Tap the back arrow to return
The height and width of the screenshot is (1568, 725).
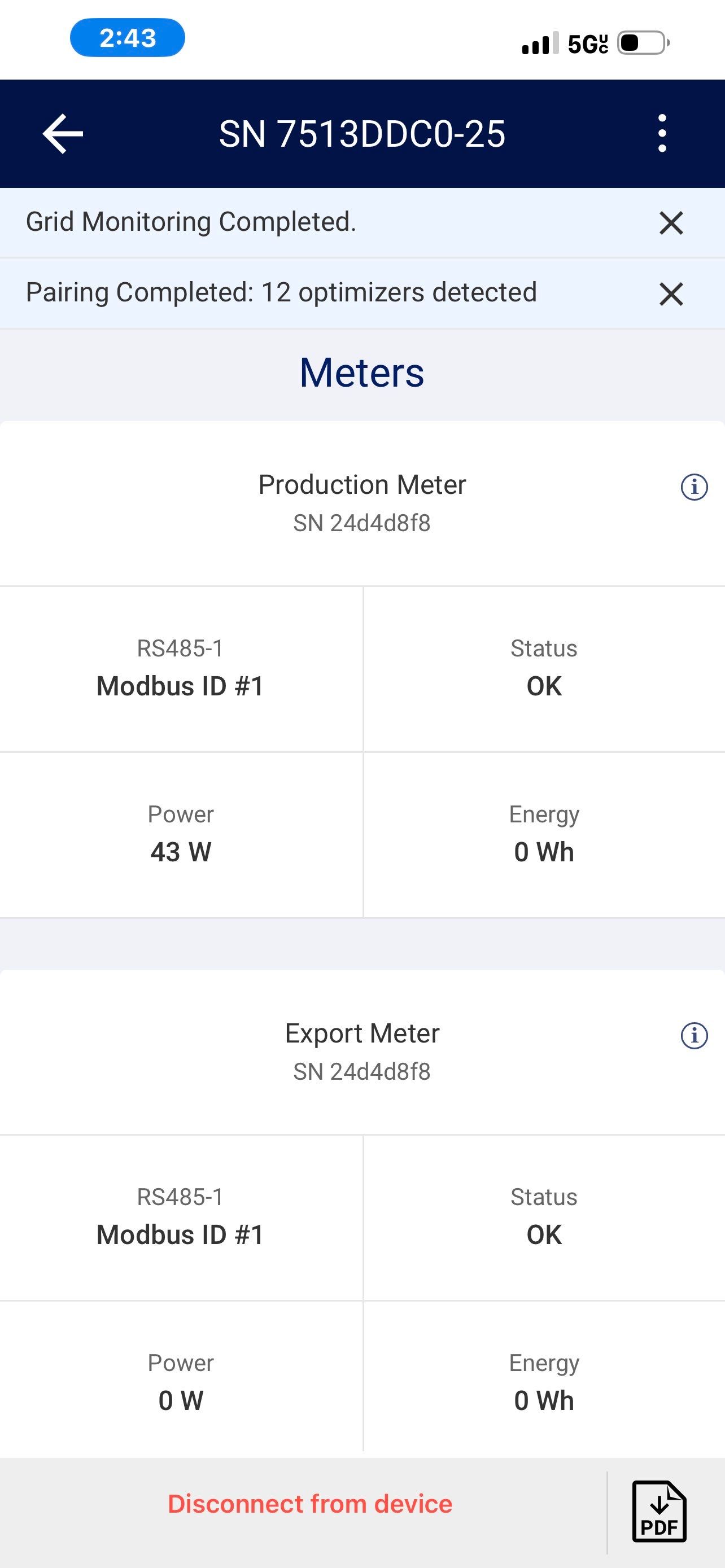(x=62, y=134)
